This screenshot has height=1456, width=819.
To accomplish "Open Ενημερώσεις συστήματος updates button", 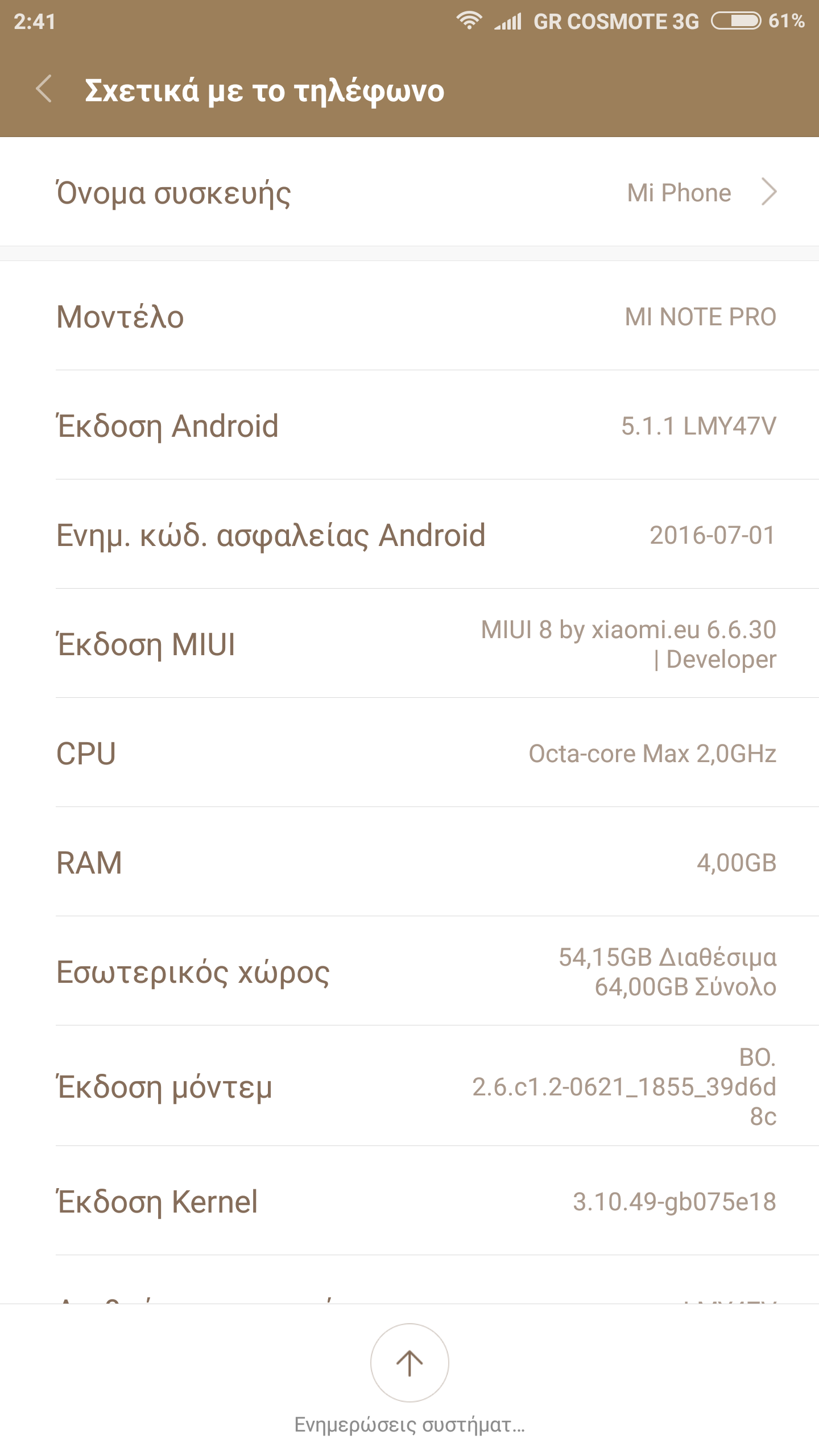I will (409, 1363).
